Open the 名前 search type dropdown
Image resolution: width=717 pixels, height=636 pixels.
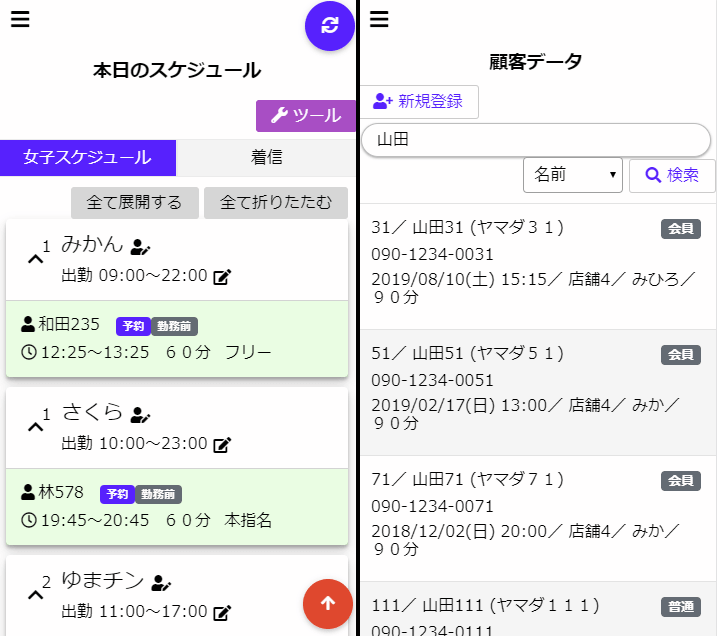[573, 175]
